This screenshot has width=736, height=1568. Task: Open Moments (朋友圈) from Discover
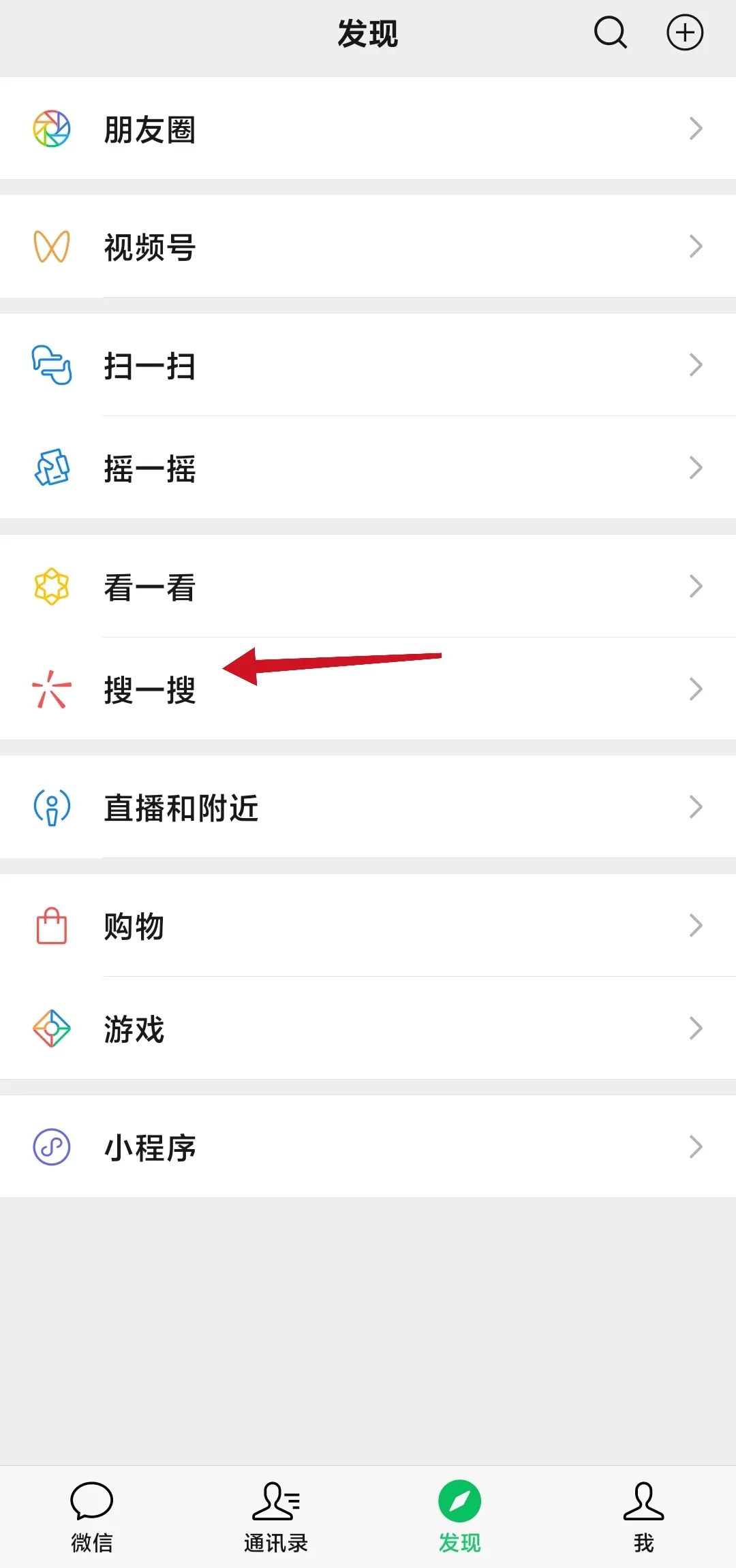(x=150, y=129)
